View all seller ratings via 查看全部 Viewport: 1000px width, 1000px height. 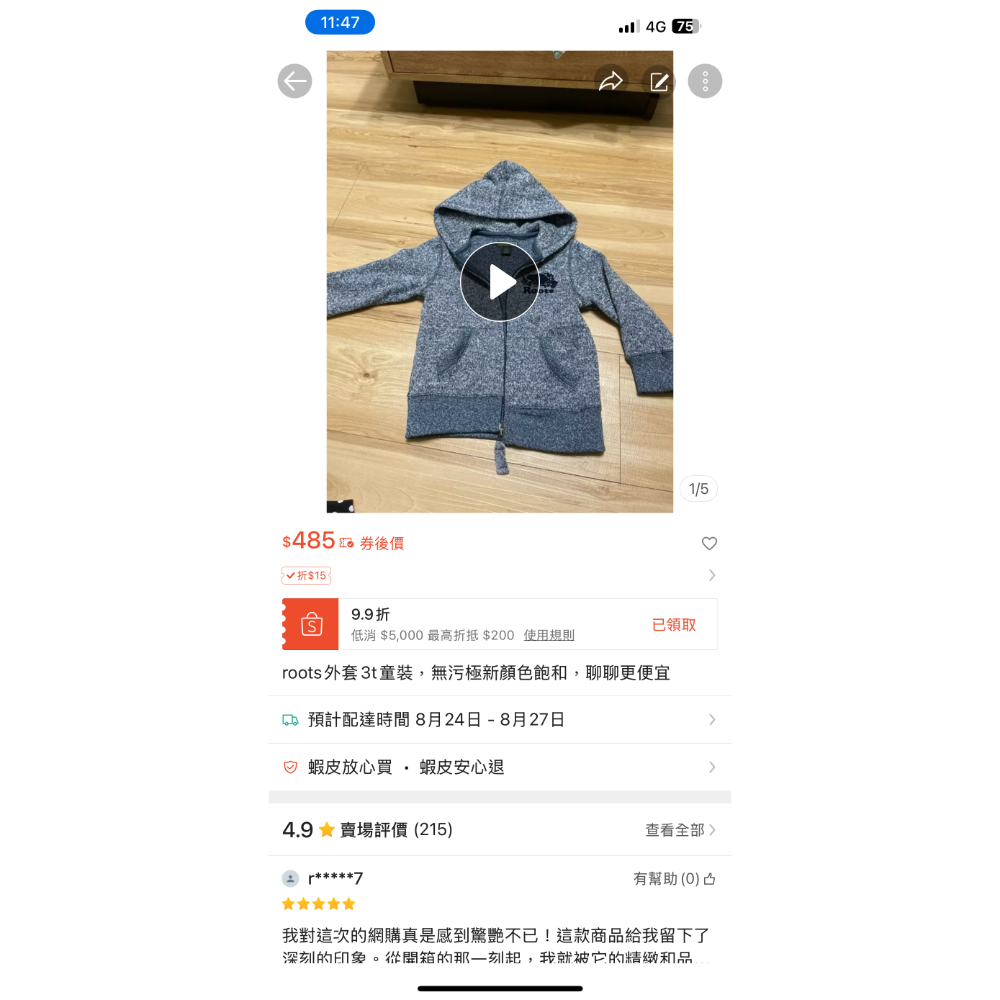pos(680,830)
